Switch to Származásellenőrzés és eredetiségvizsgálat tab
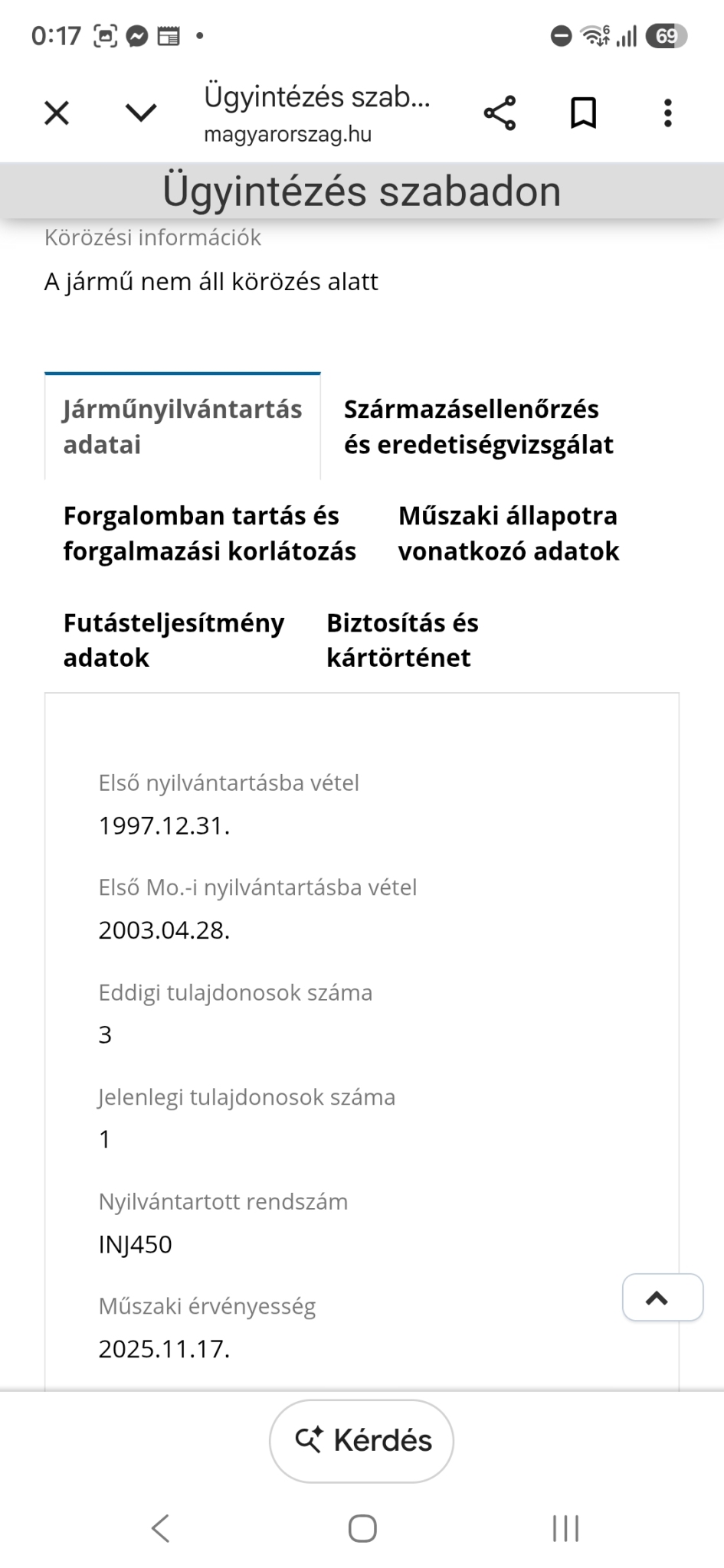 (479, 426)
